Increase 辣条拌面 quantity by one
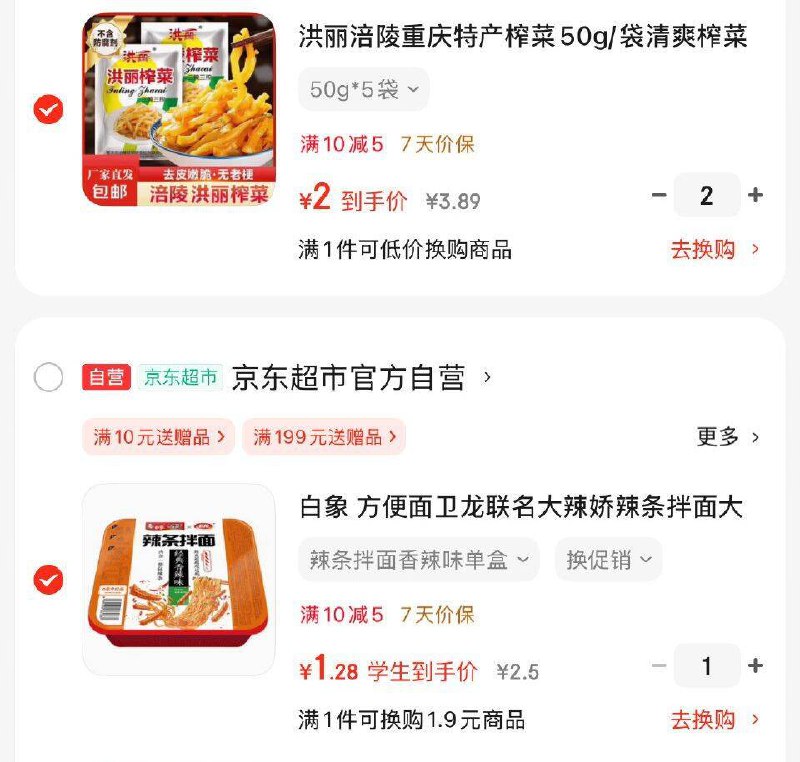Image resolution: width=800 pixels, height=762 pixels. pyautogui.click(x=756, y=666)
